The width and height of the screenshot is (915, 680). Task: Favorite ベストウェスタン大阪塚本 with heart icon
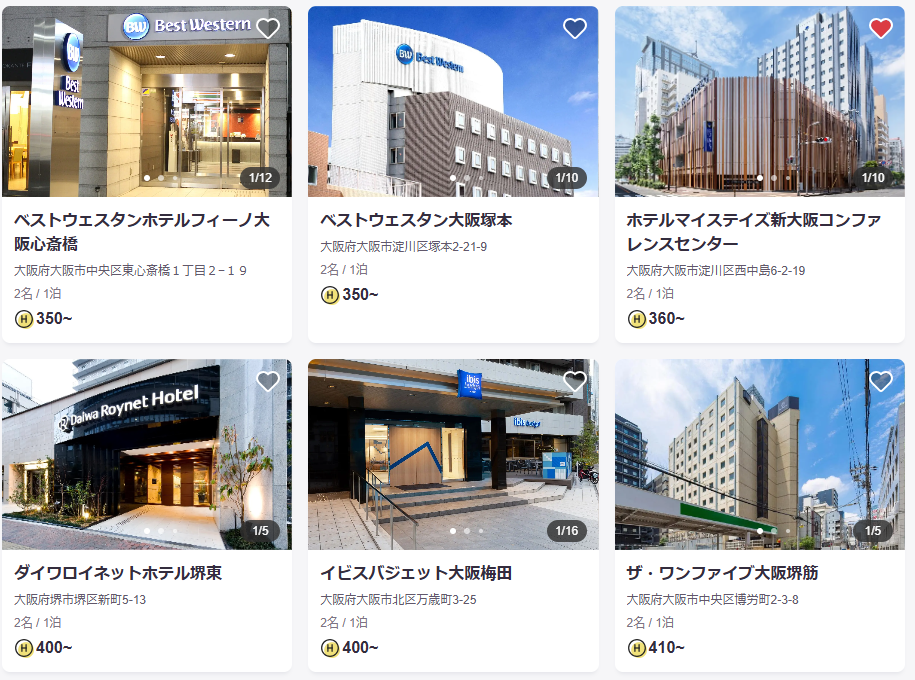point(574,29)
